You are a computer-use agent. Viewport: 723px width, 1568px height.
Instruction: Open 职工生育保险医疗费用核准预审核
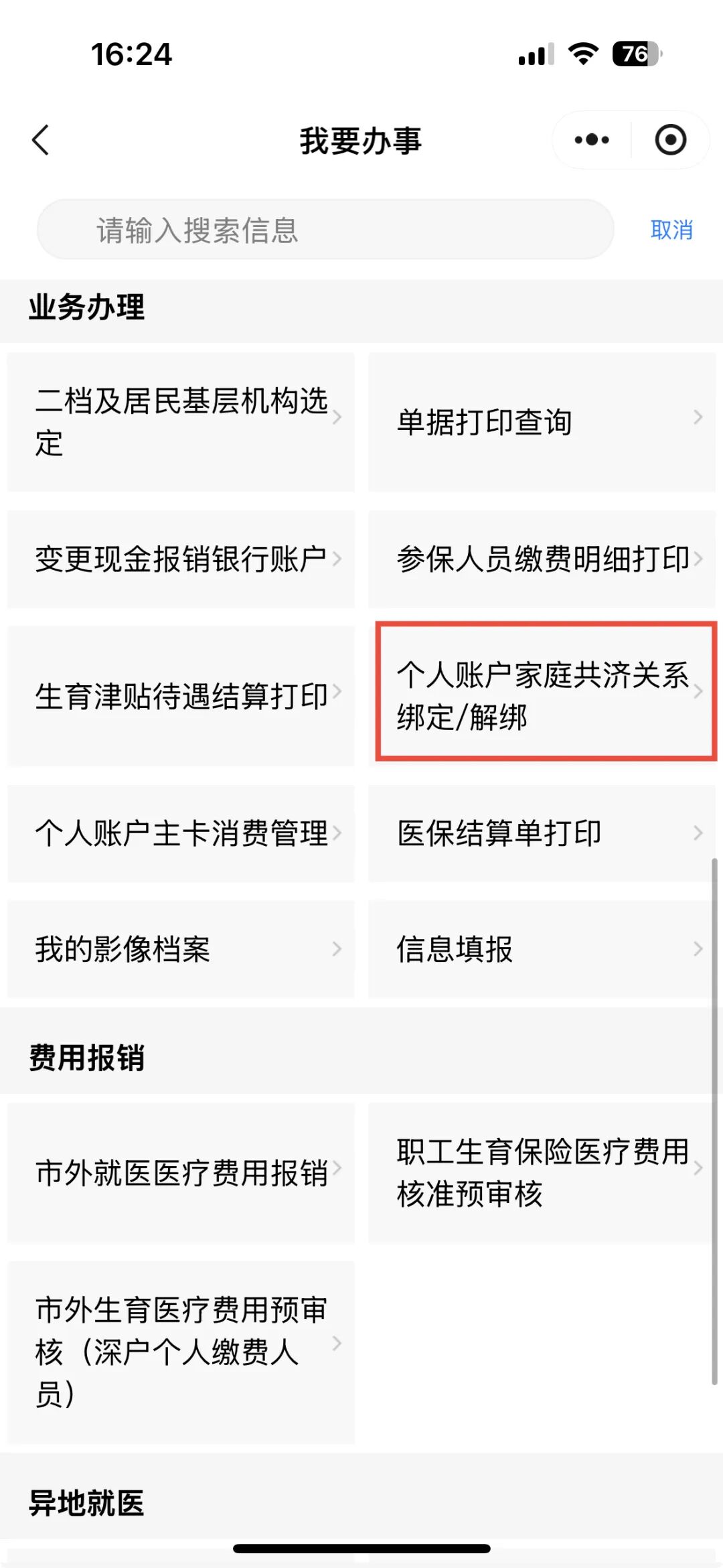[x=542, y=1173]
